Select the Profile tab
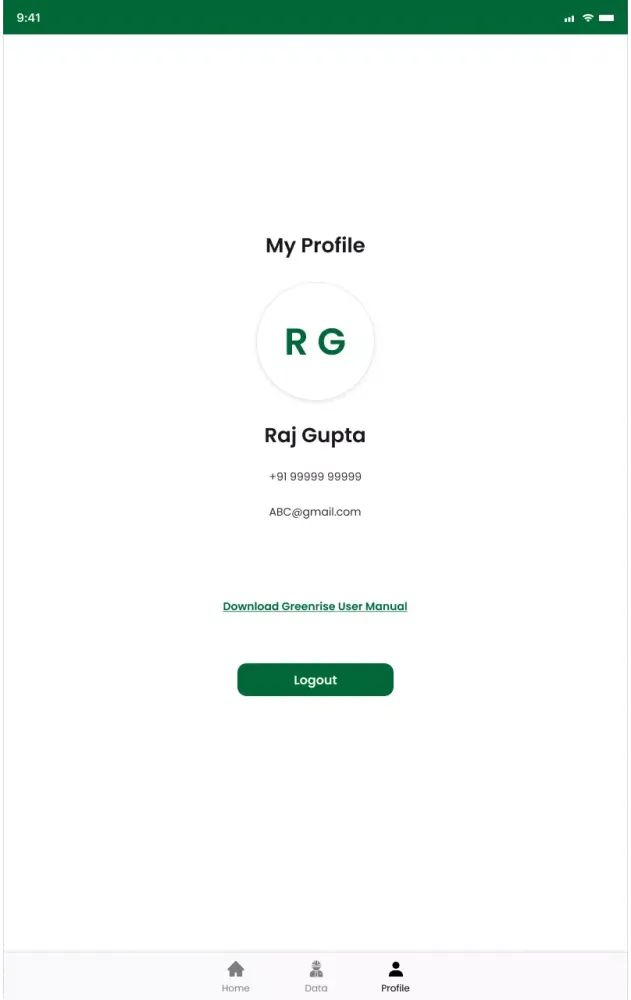 click(x=395, y=975)
